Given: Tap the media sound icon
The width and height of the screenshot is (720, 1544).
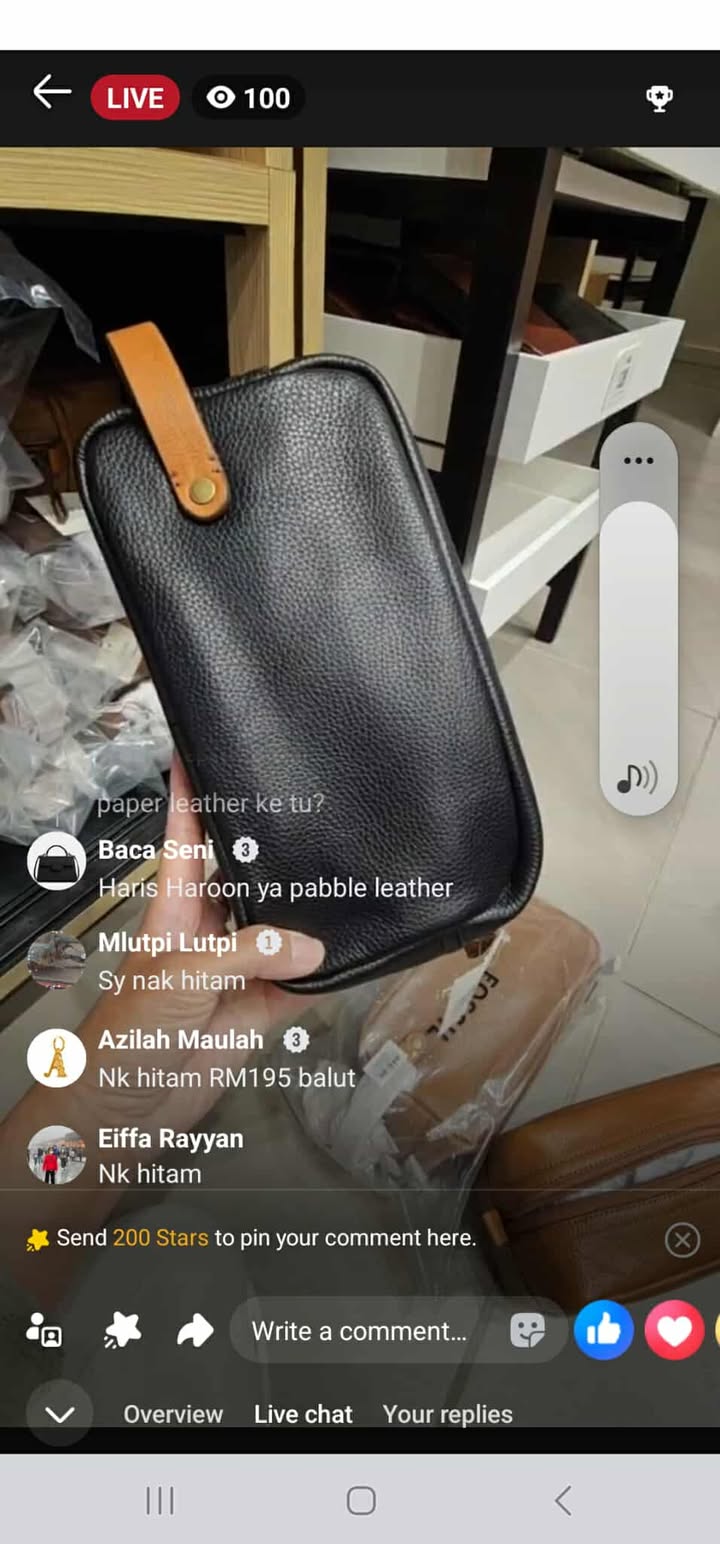Looking at the screenshot, I should click(637, 777).
